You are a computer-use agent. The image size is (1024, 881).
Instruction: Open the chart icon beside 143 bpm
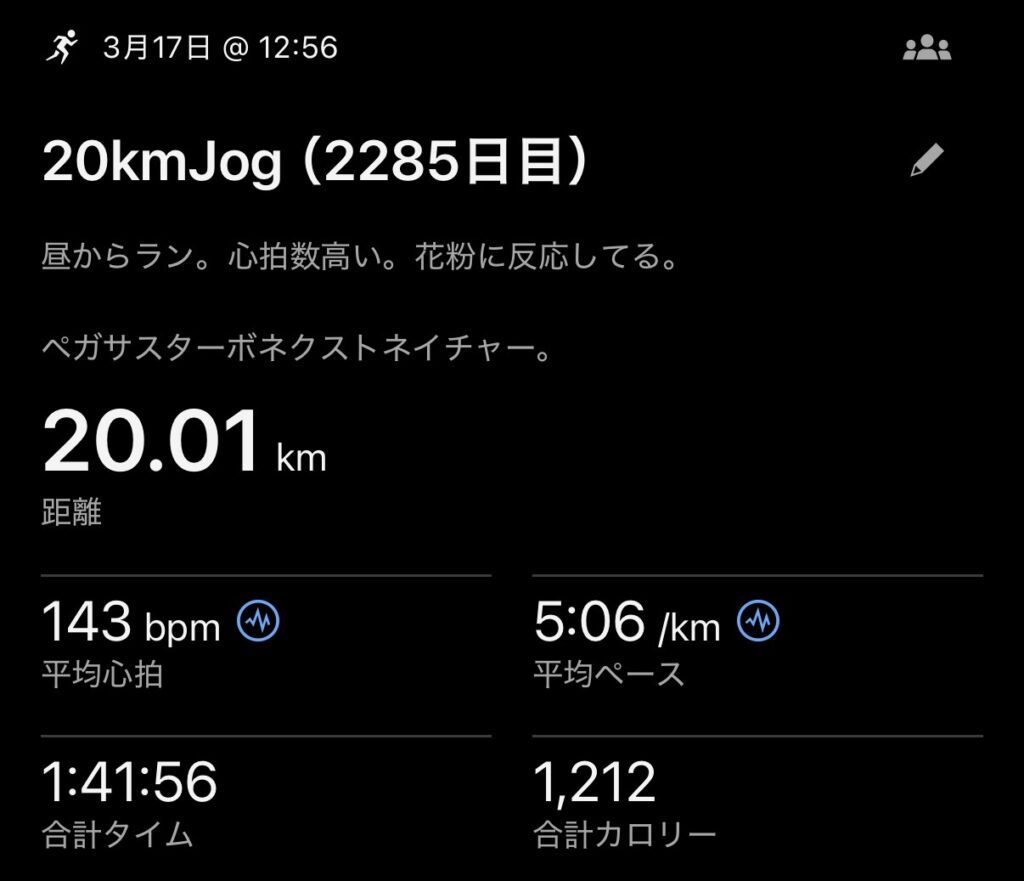click(258, 622)
